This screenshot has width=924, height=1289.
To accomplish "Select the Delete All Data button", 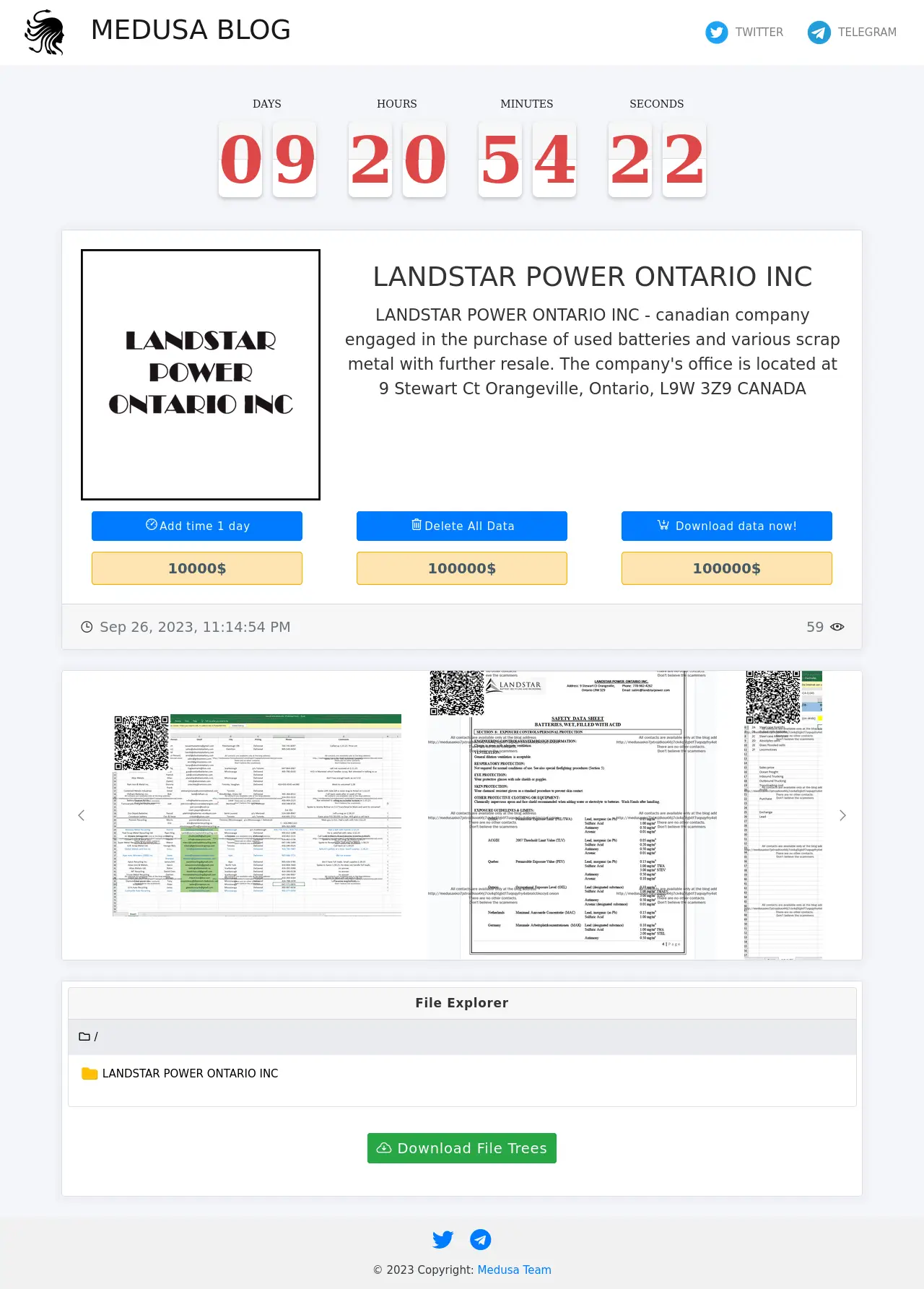I will pos(462,526).
